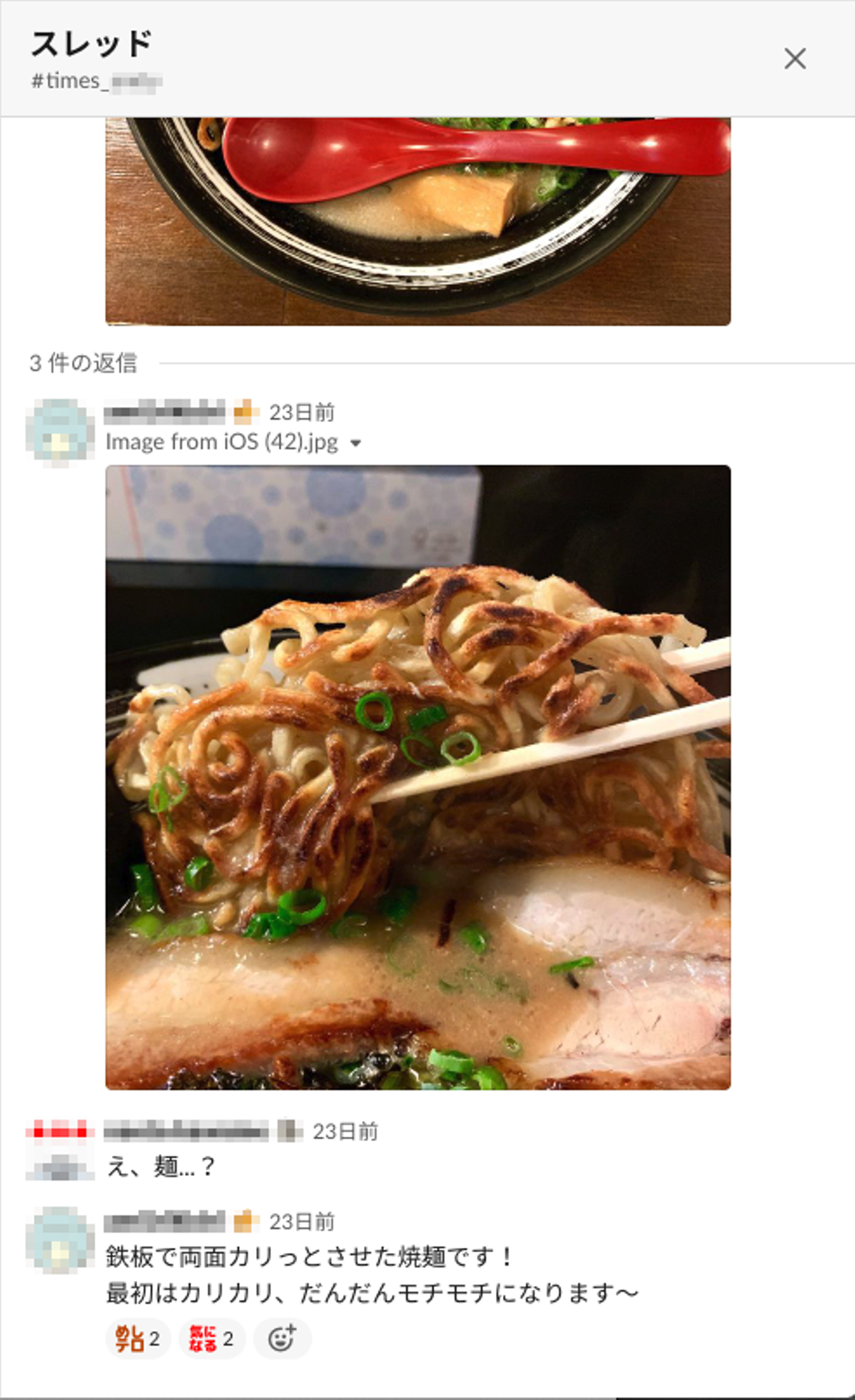Open the #times_ channel link
The height and width of the screenshot is (1400, 855).
click(96, 81)
